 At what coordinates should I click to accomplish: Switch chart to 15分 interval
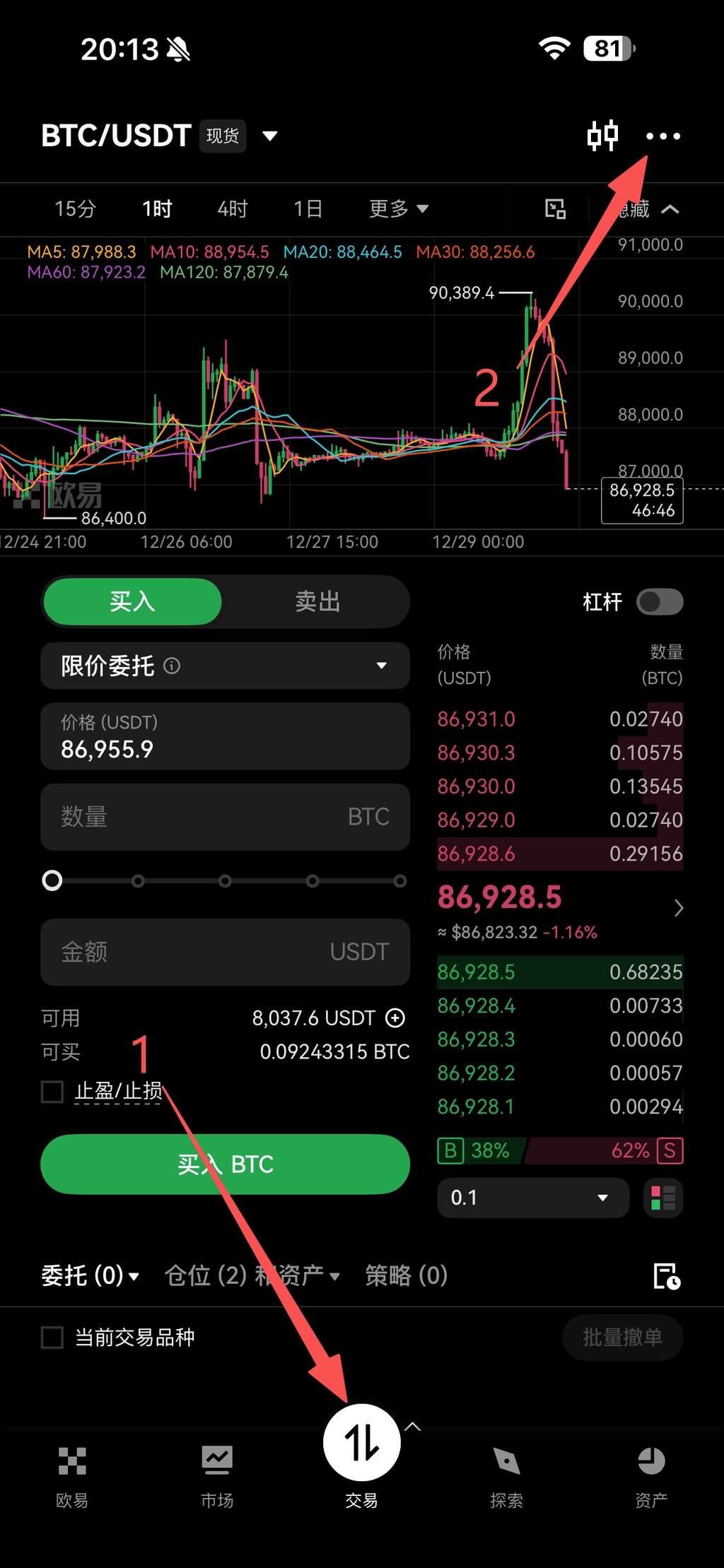[75, 209]
